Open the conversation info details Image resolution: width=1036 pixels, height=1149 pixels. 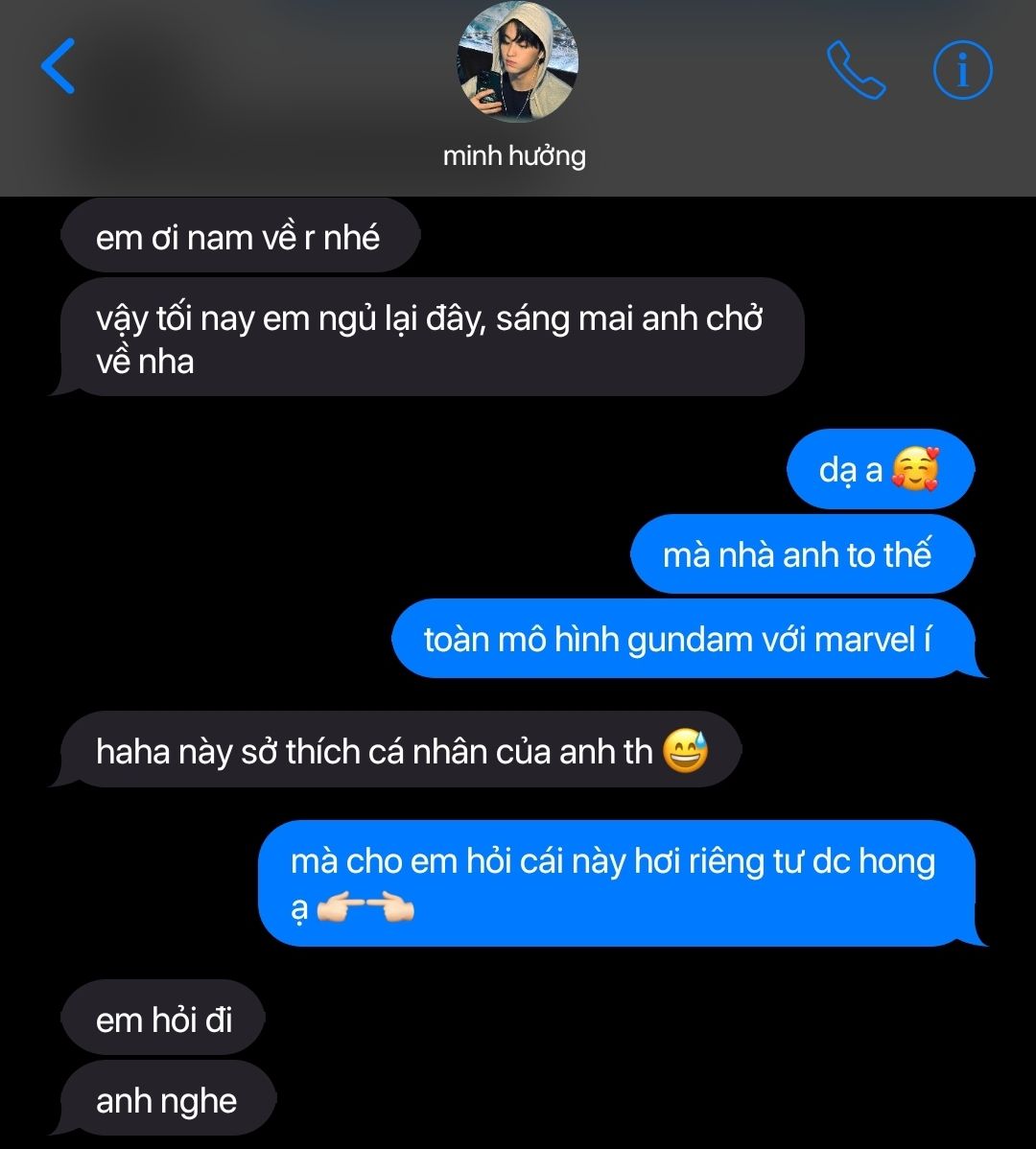pyautogui.click(x=962, y=70)
